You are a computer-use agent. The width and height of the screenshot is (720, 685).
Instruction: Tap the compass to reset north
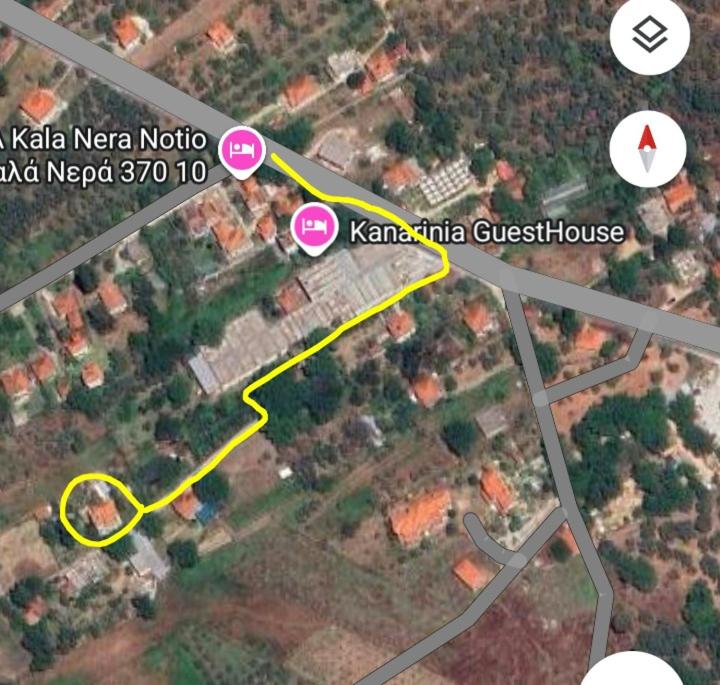648,150
